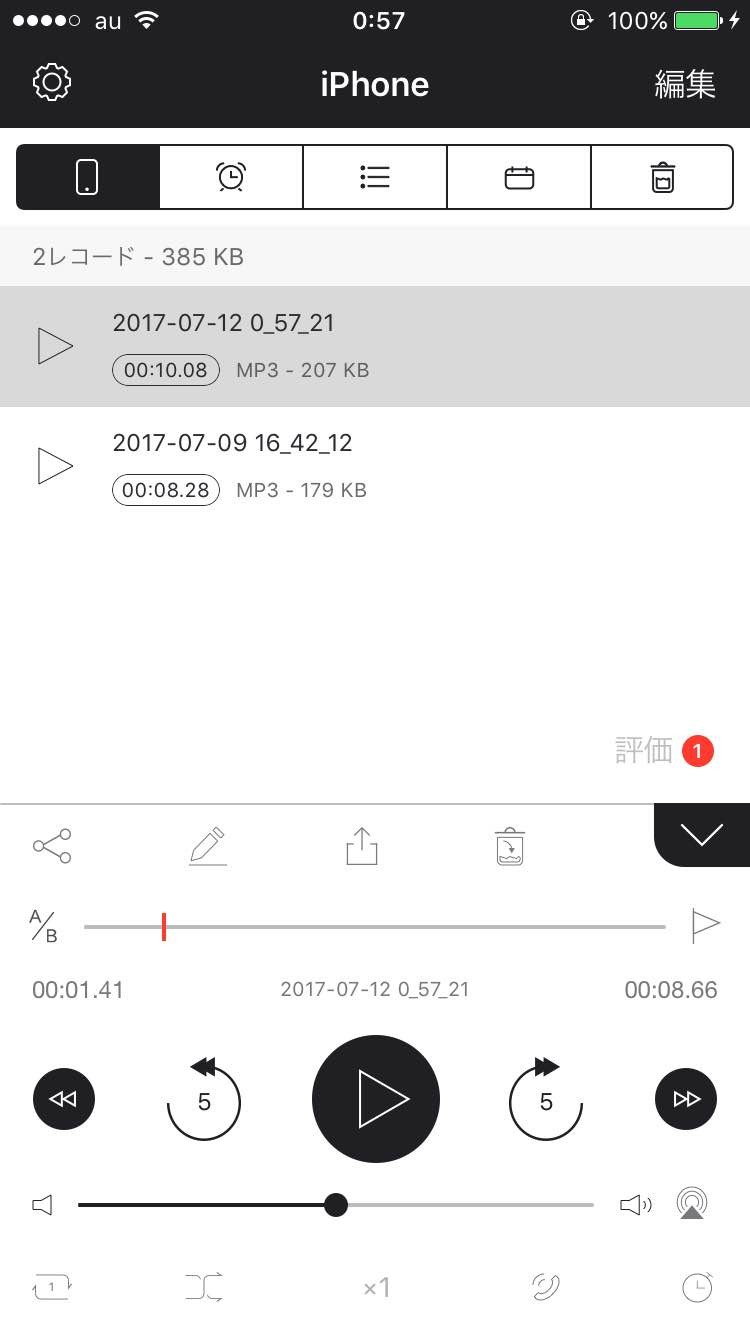This screenshot has height=1334, width=750.
Task: Move the selected recording to trash
Action: click(x=509, y=846)
